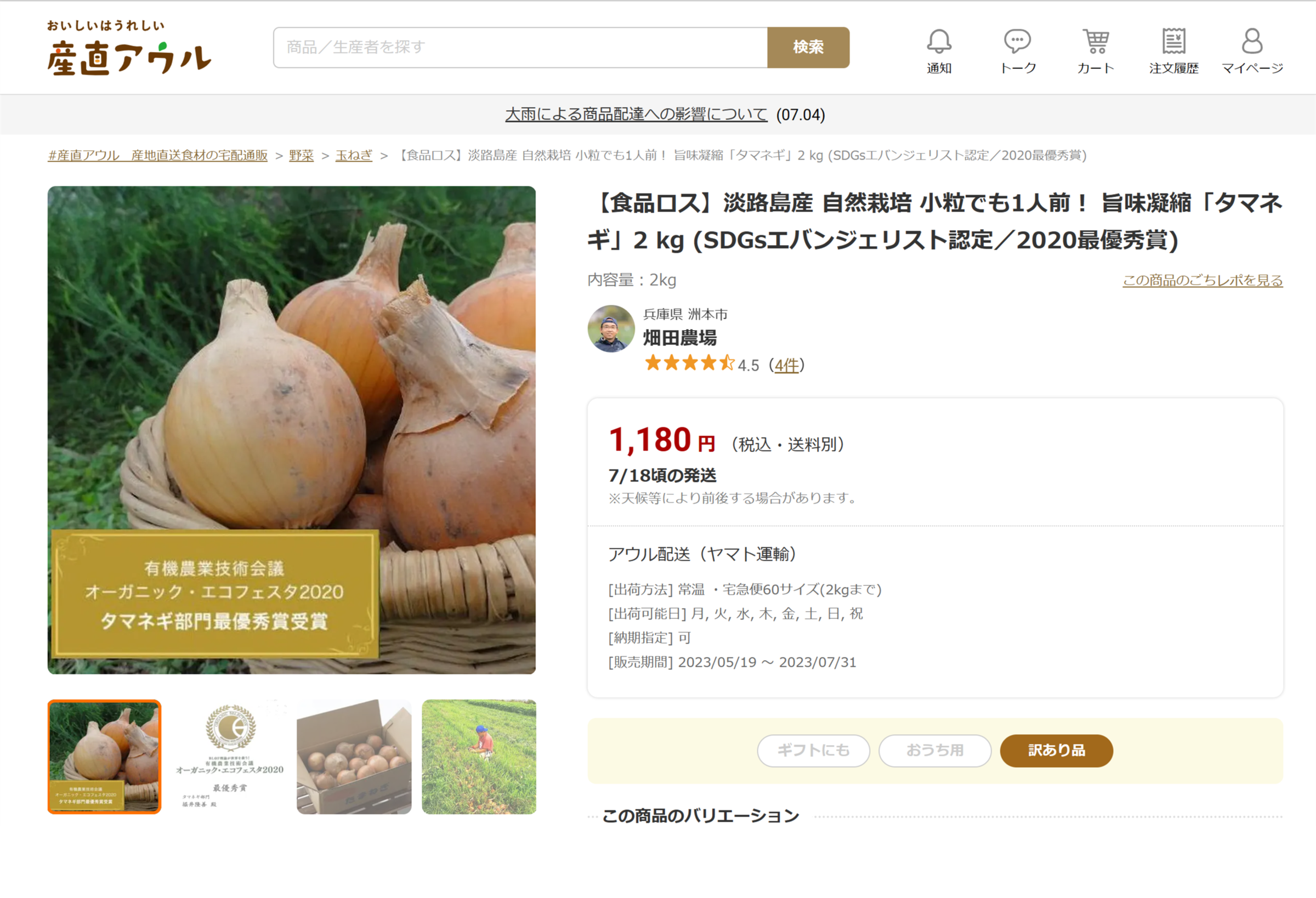Select the farmer in field thumbnail
The height and width of the screenshot is (898, 1316).
(479, 757)
